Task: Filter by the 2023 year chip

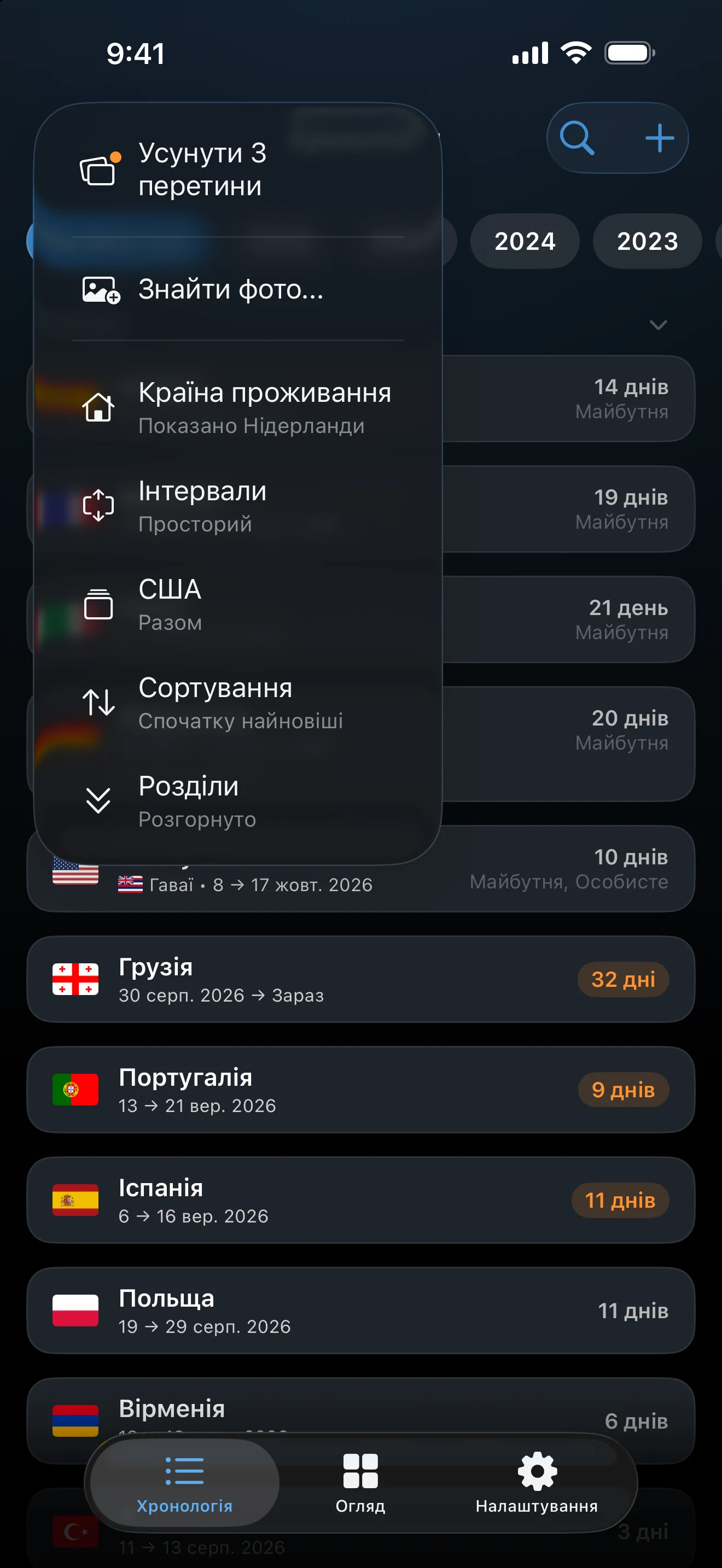Action: click(x=647, y=241)
